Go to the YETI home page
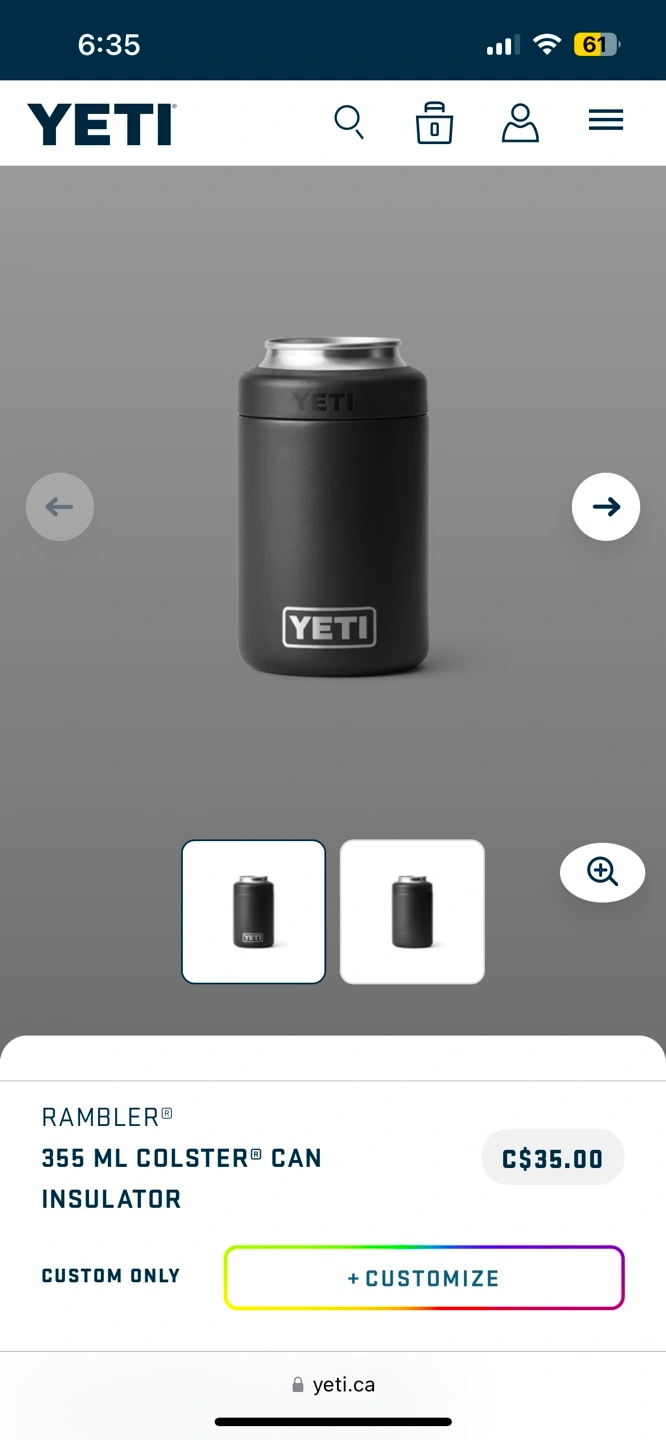Image resolution: width=666 pixels, height=1440 pixels. (101, 124)
